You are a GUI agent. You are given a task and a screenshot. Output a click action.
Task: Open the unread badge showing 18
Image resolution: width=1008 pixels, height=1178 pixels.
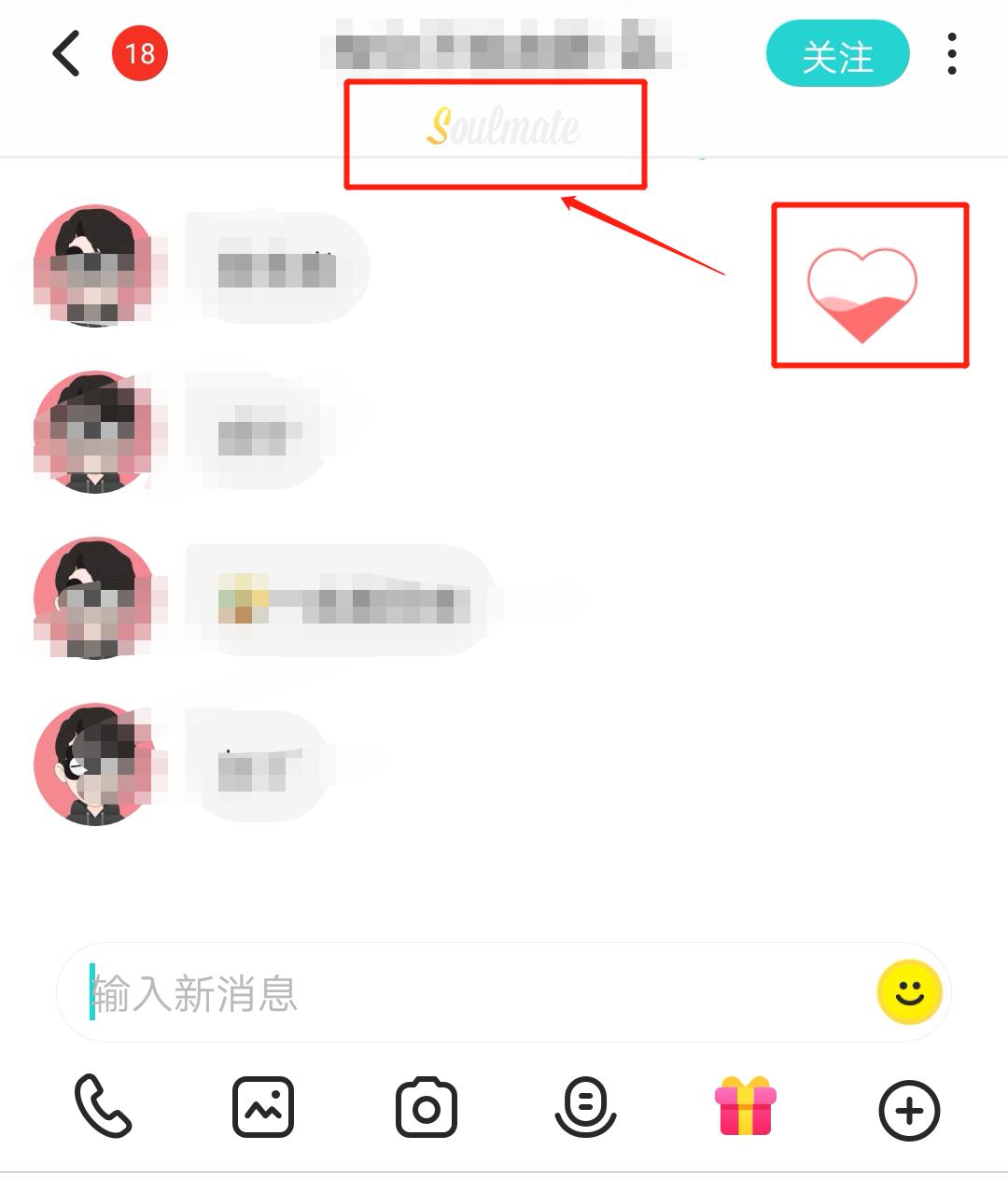pyautogui.click(x=140, y=53)
